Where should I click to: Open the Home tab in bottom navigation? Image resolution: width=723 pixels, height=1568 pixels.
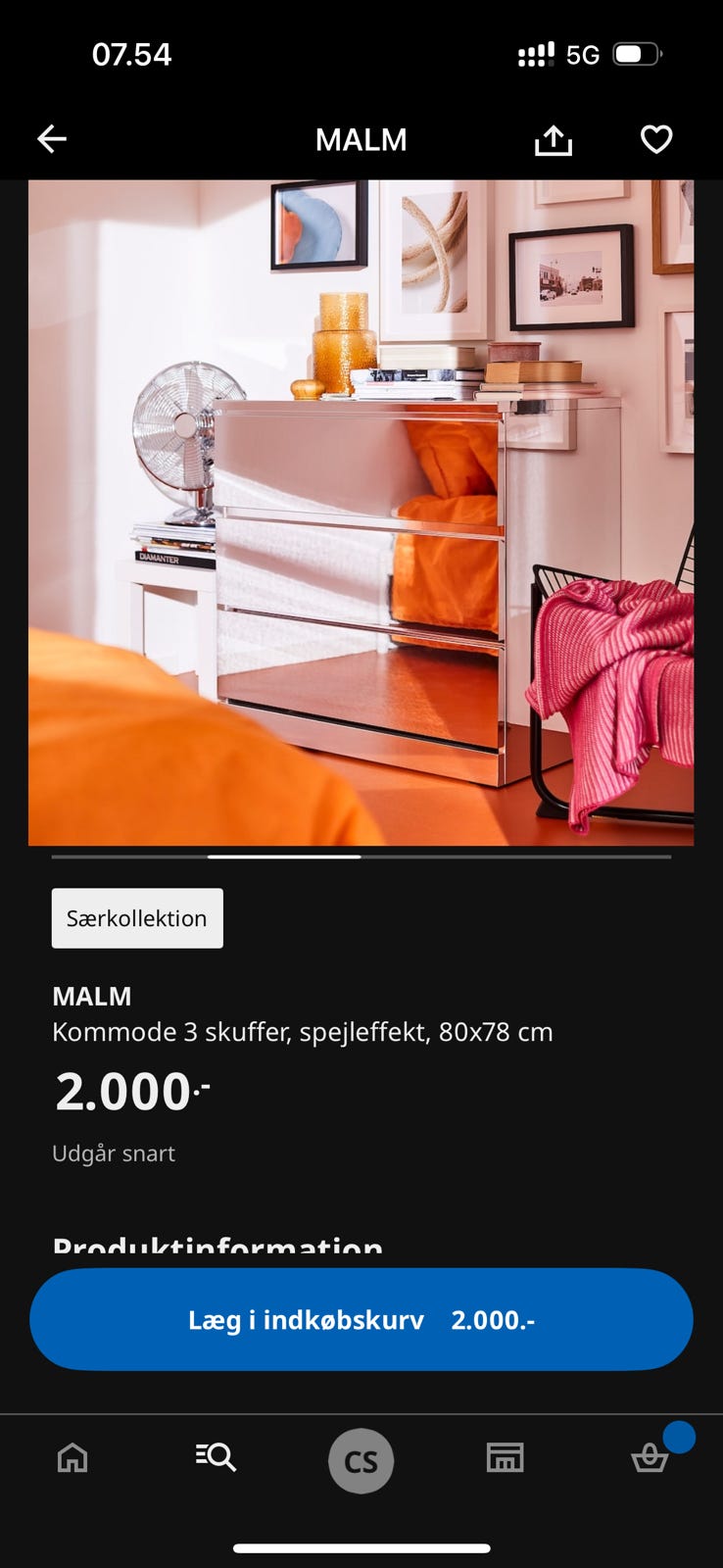tap(72, 1460)
